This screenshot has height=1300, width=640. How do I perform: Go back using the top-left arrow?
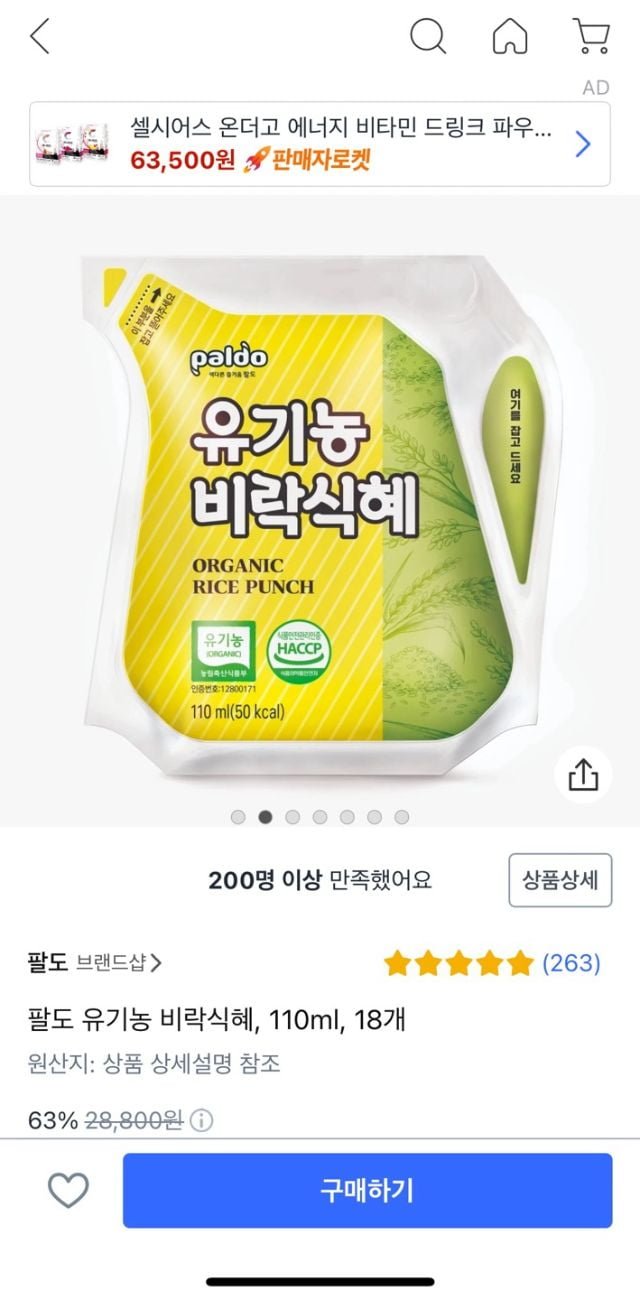(39, 37)
